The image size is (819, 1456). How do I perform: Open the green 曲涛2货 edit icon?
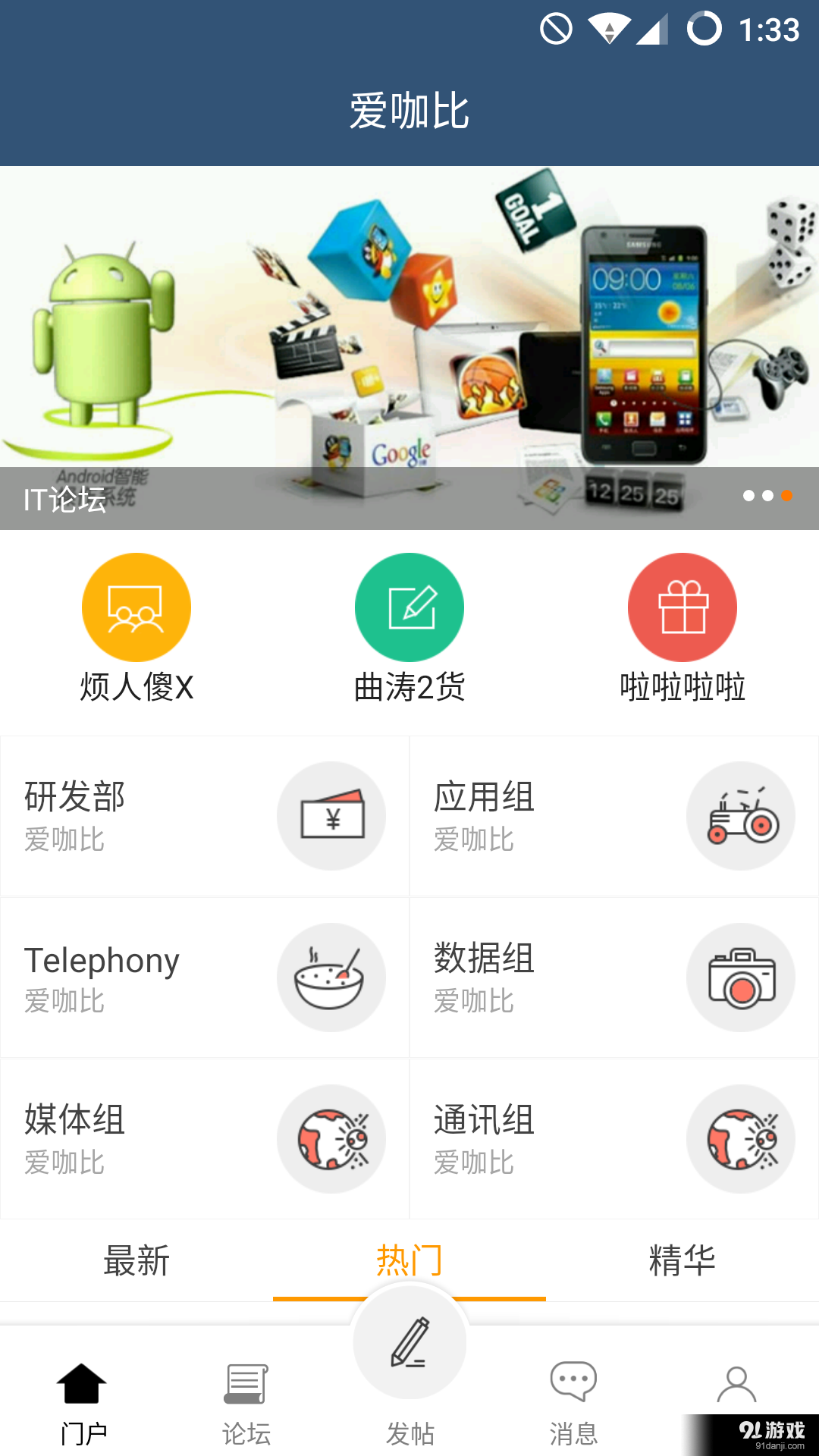click(409, 607)
